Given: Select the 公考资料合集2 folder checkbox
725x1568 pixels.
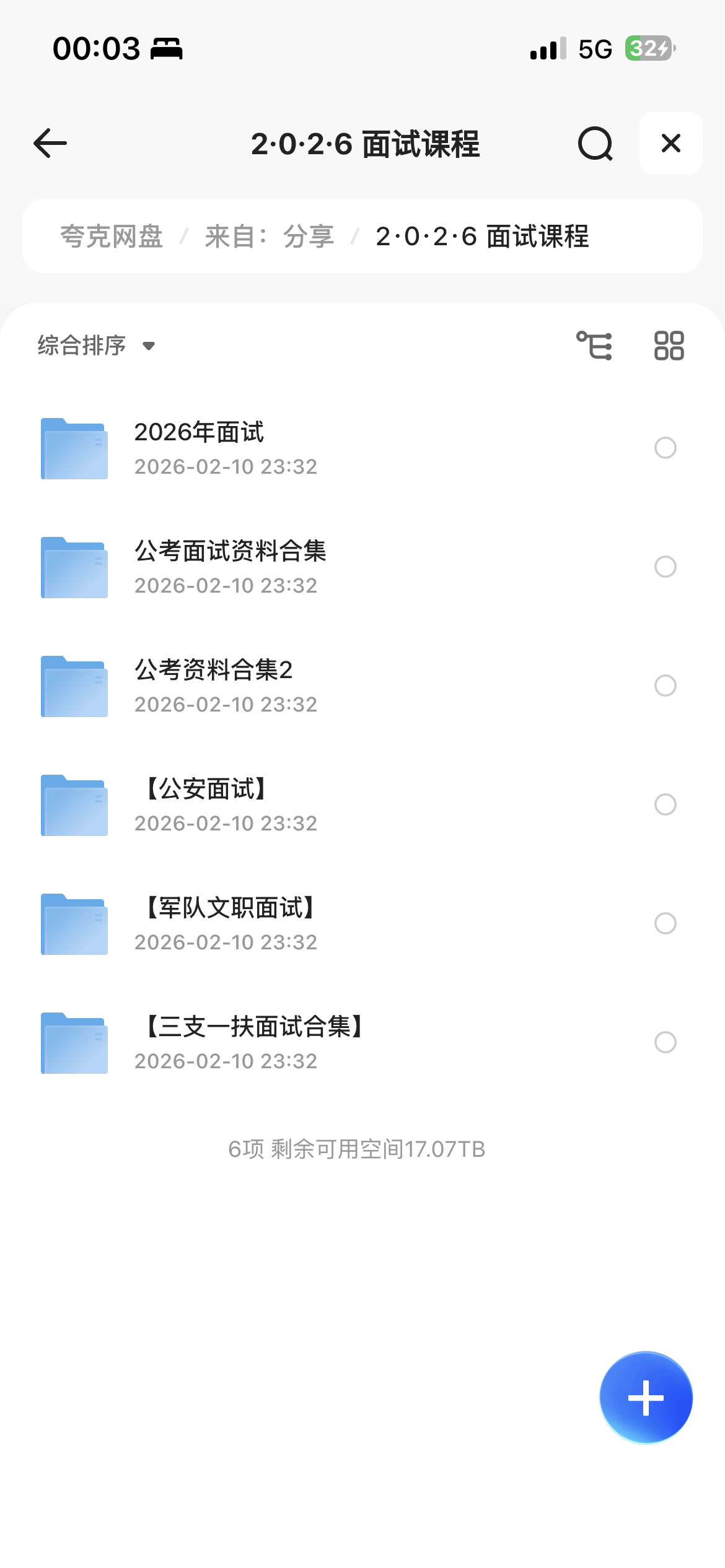Looking at the screenshot, I should tap(666, 686).
